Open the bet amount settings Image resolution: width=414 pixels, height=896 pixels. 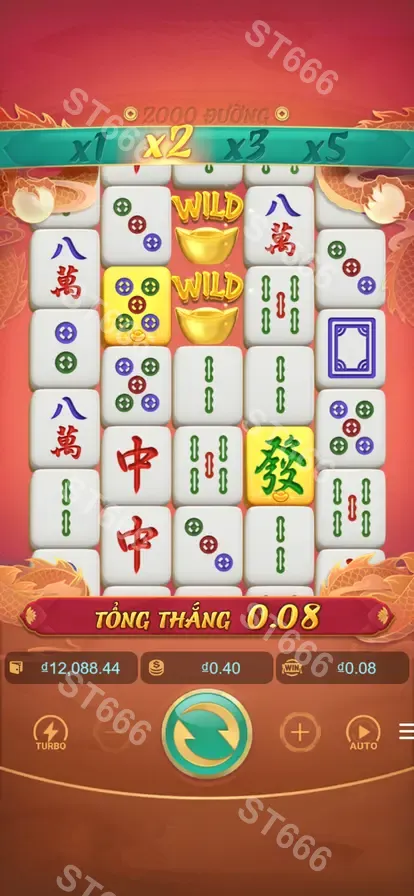(206, 668)
